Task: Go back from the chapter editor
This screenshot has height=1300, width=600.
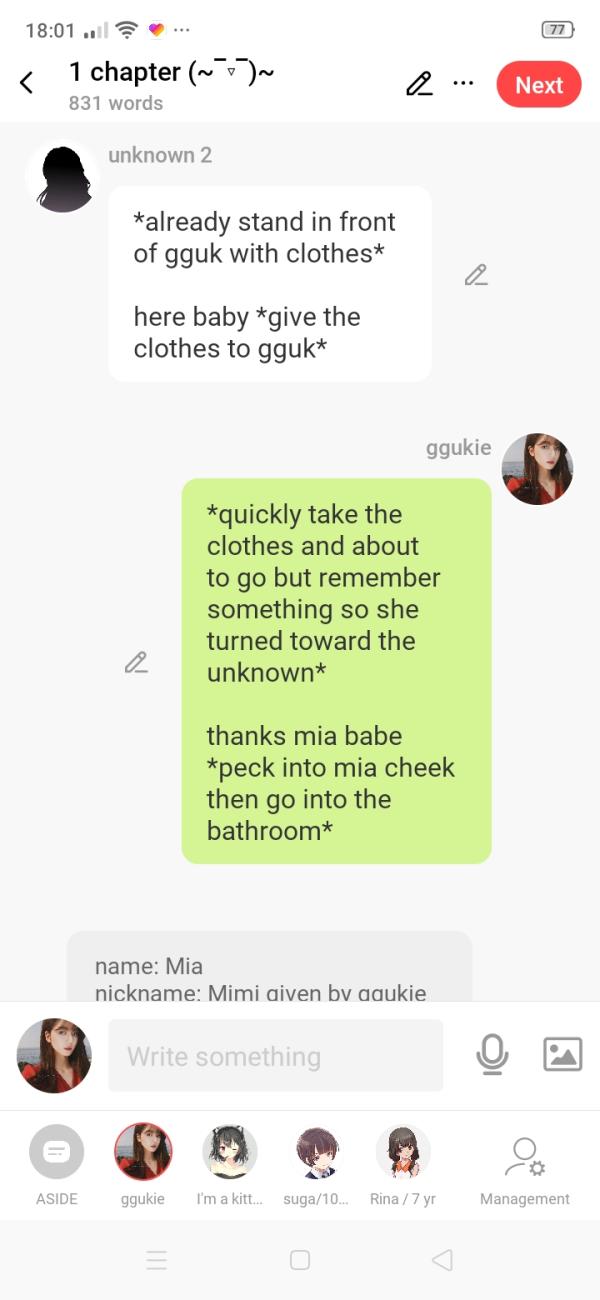Action: point(27,84)
